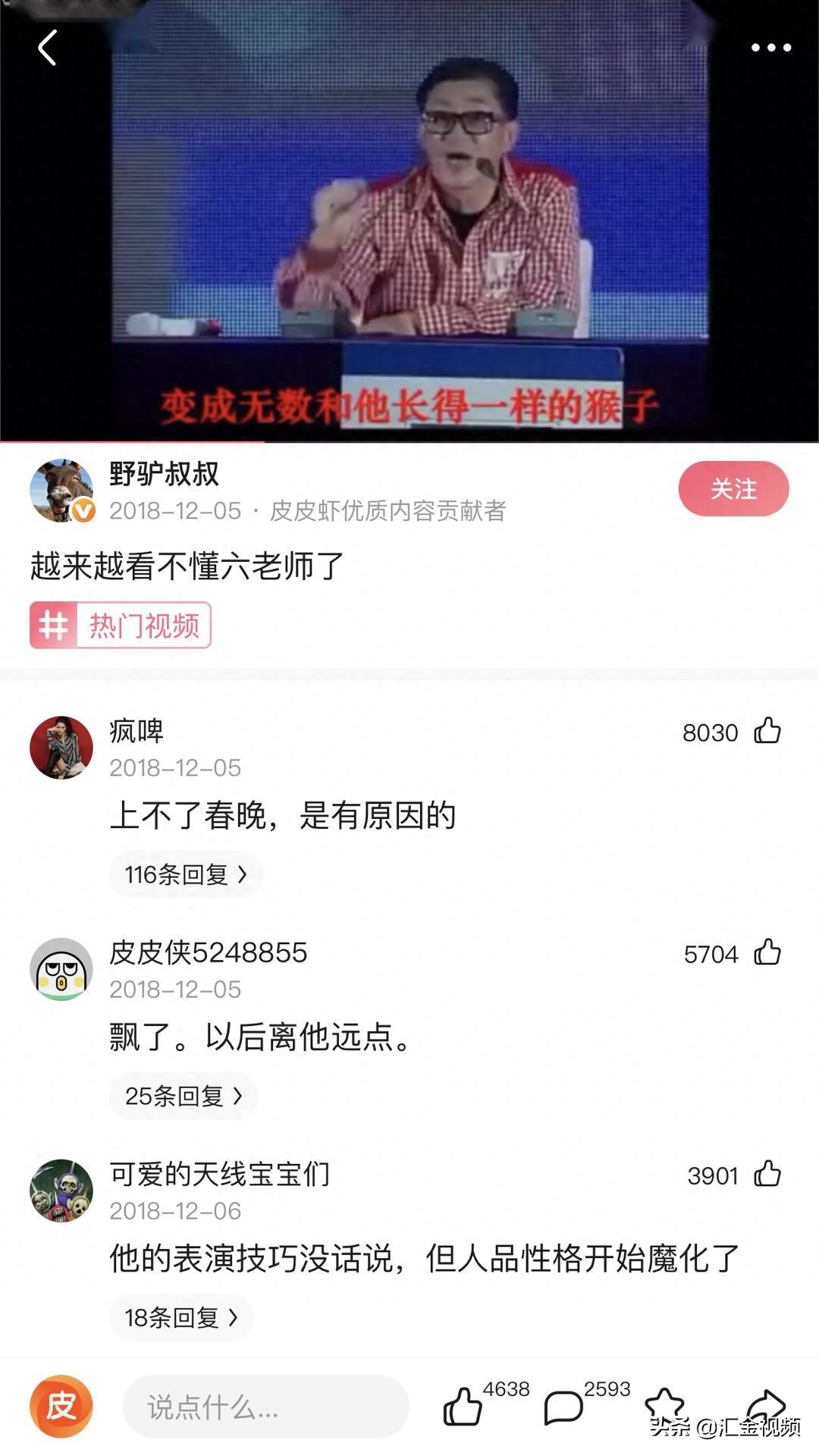Expand the 18条回复 replies
Viewport: 819px width, 1456px height.
181,1317
